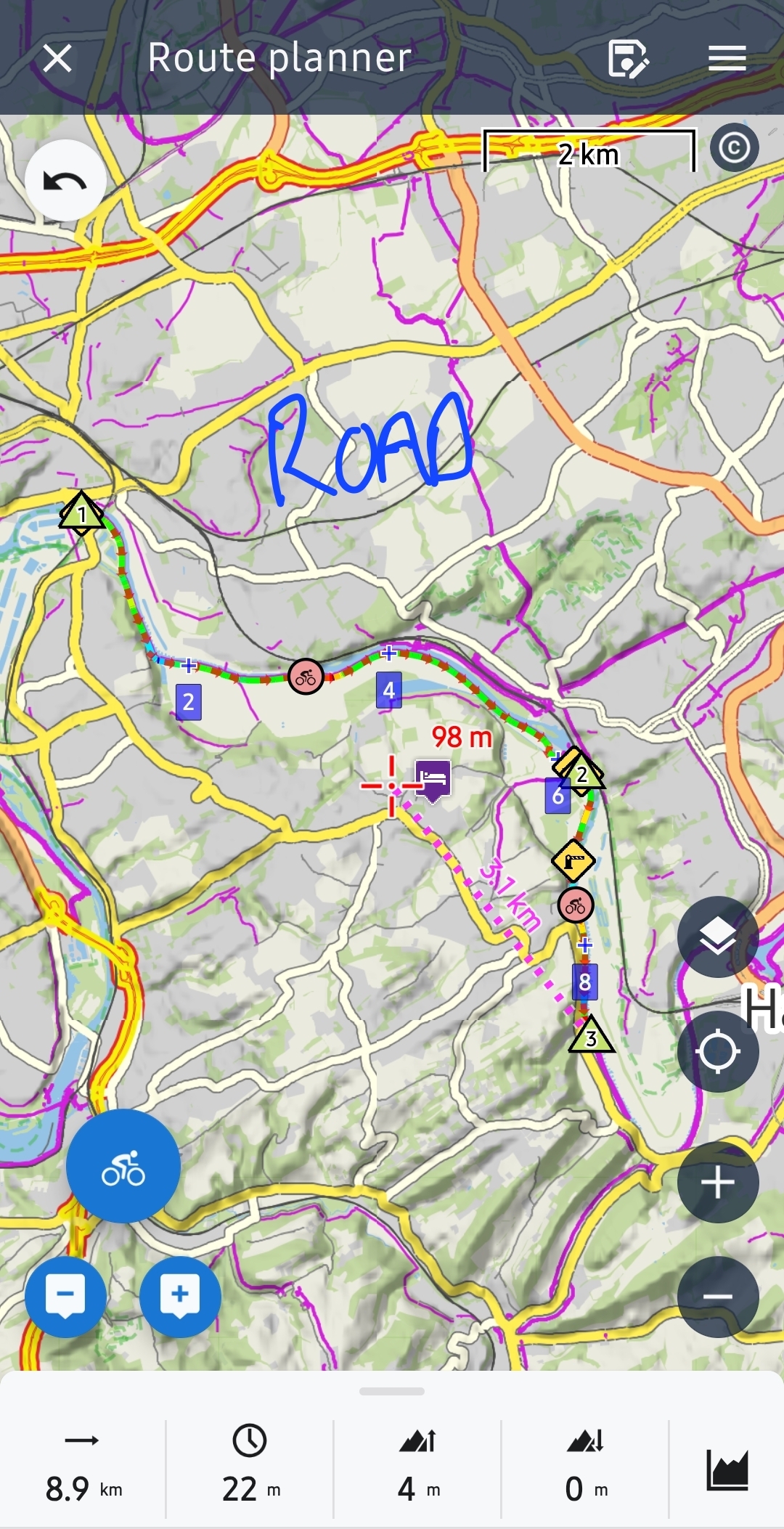Tap the lodging bed marker
The image size is (784, 1529).
pyautogui.click(x=433, y=779)
